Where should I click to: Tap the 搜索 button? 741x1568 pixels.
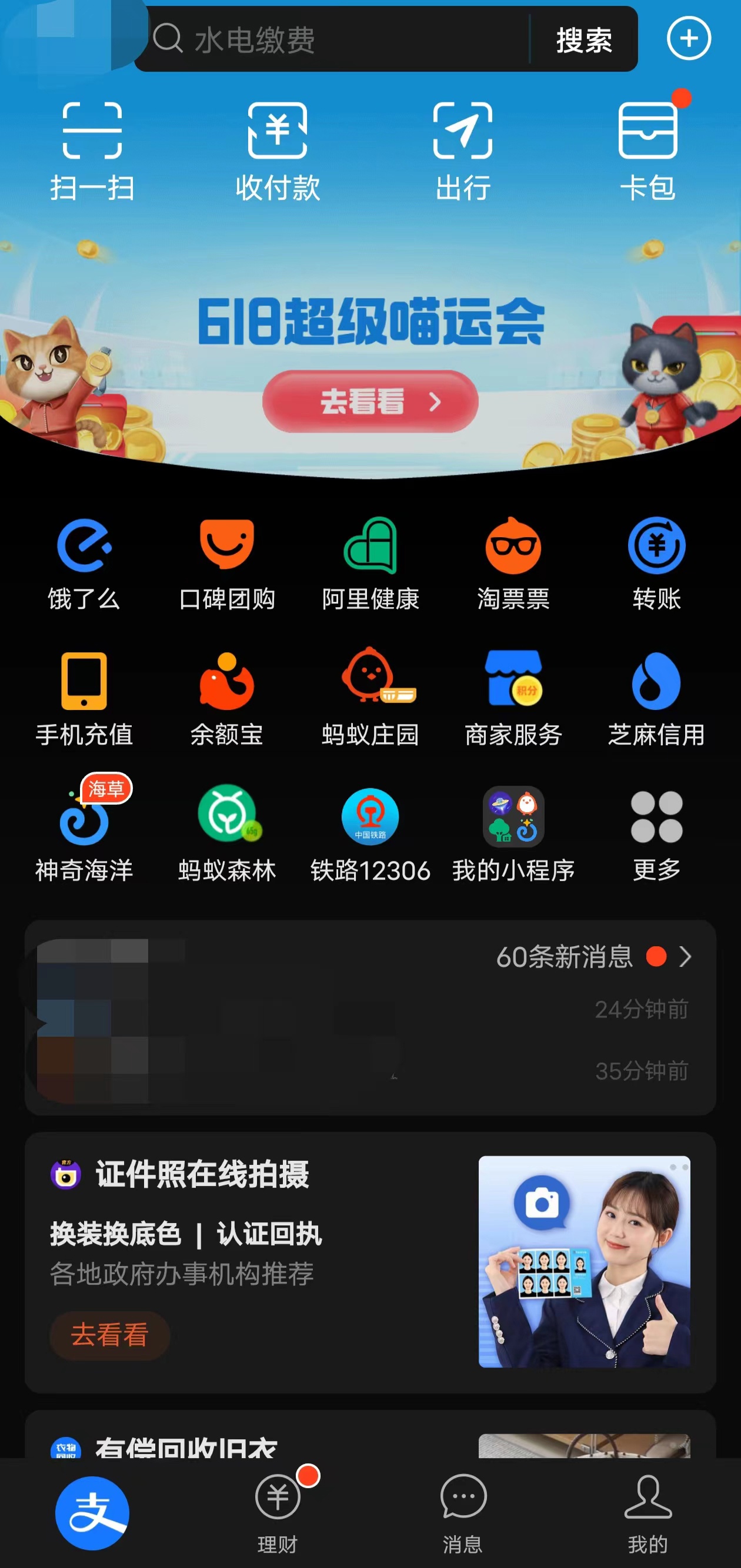pyautogui.click(x=583, y=40)
